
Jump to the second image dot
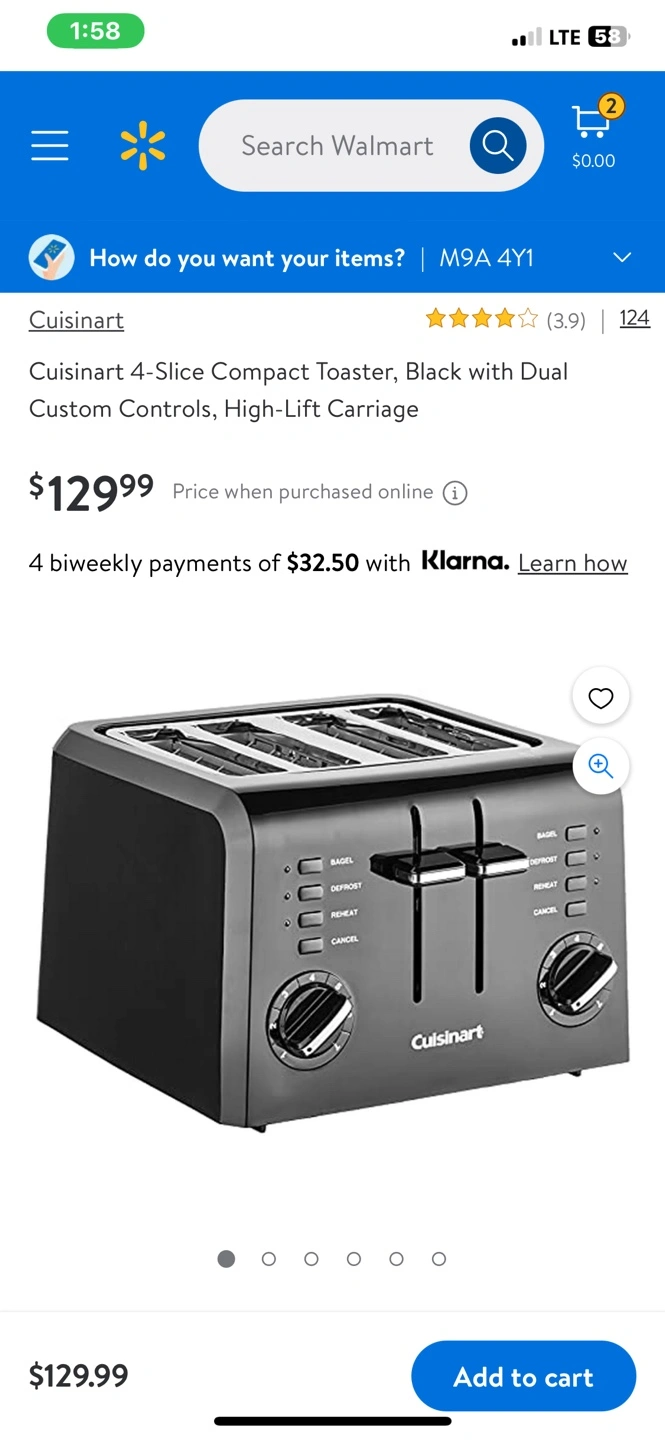[x=268, y=1259]
